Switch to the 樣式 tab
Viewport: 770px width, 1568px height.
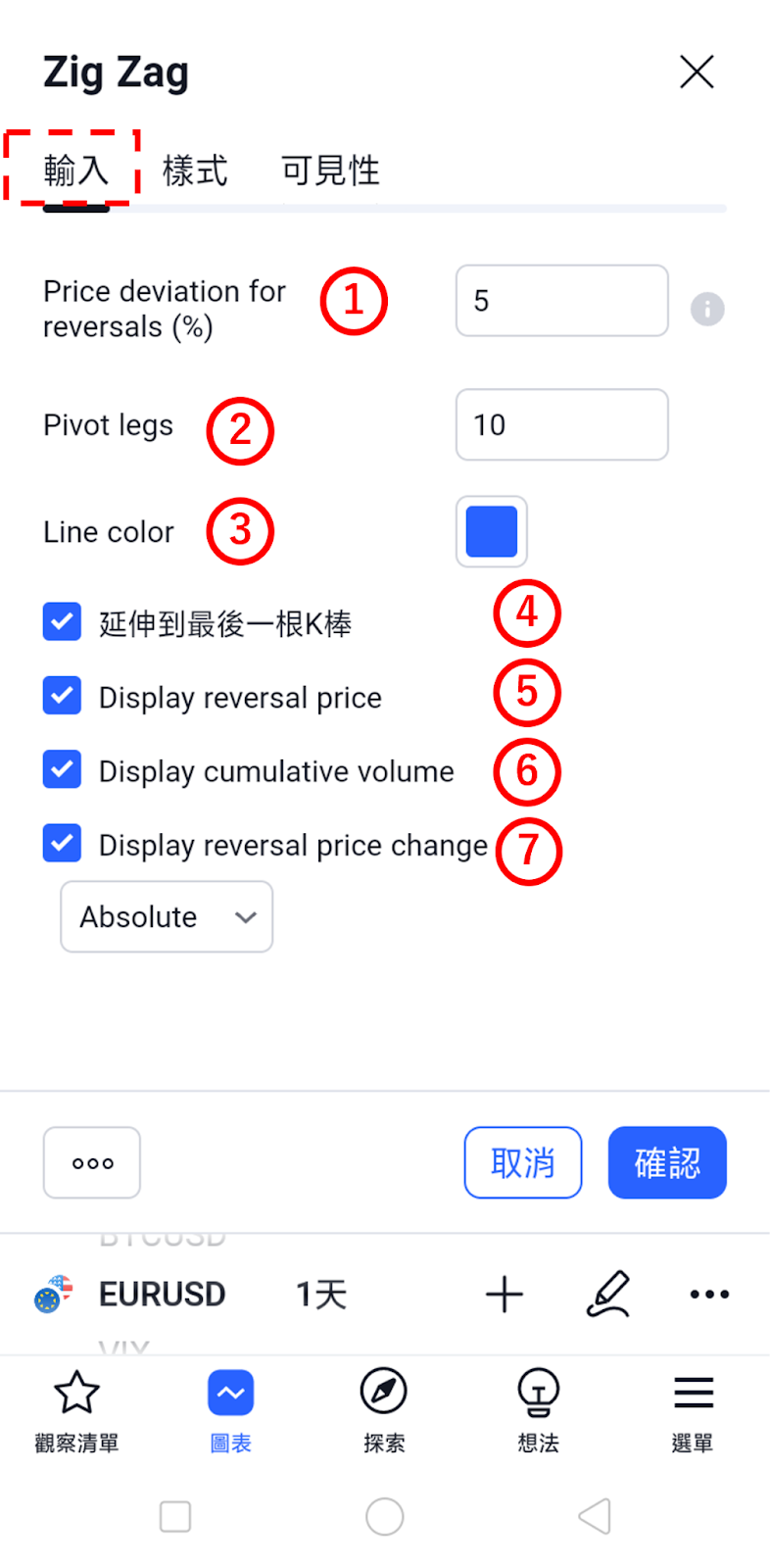tap(195, 171)
